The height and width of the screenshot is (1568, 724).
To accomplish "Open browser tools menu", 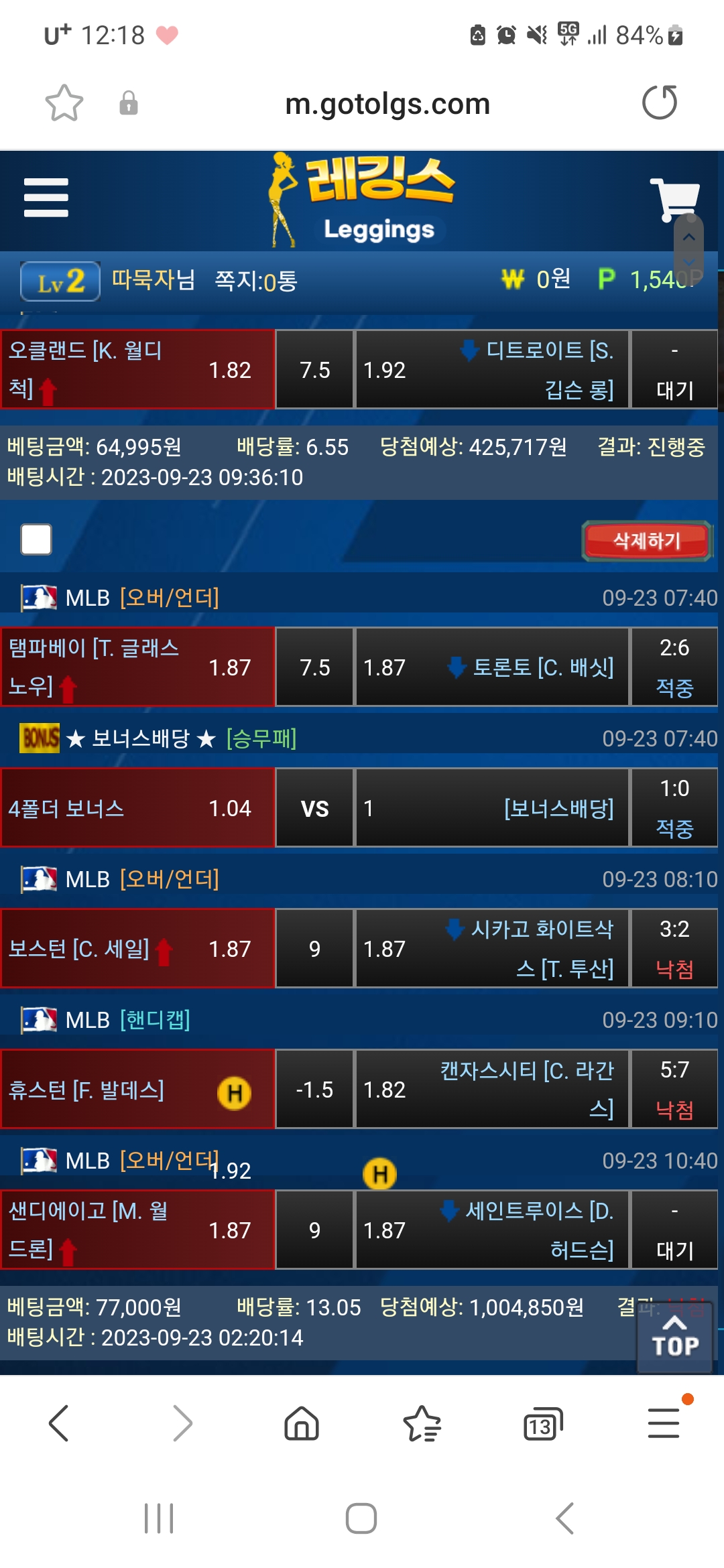I will click(664, 1423).
